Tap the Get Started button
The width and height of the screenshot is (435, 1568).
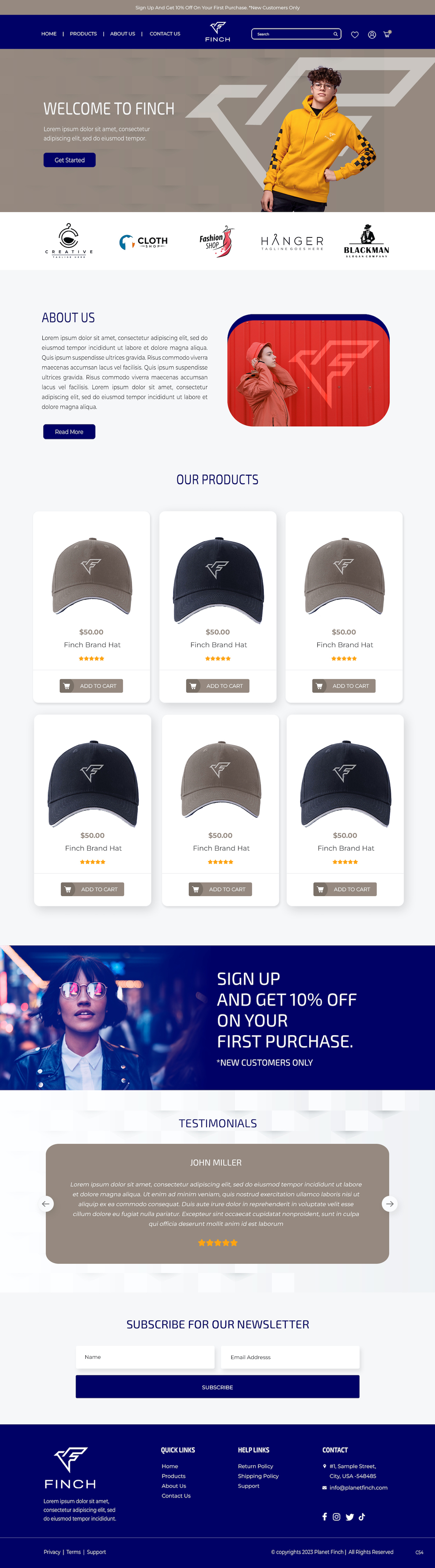69,160
